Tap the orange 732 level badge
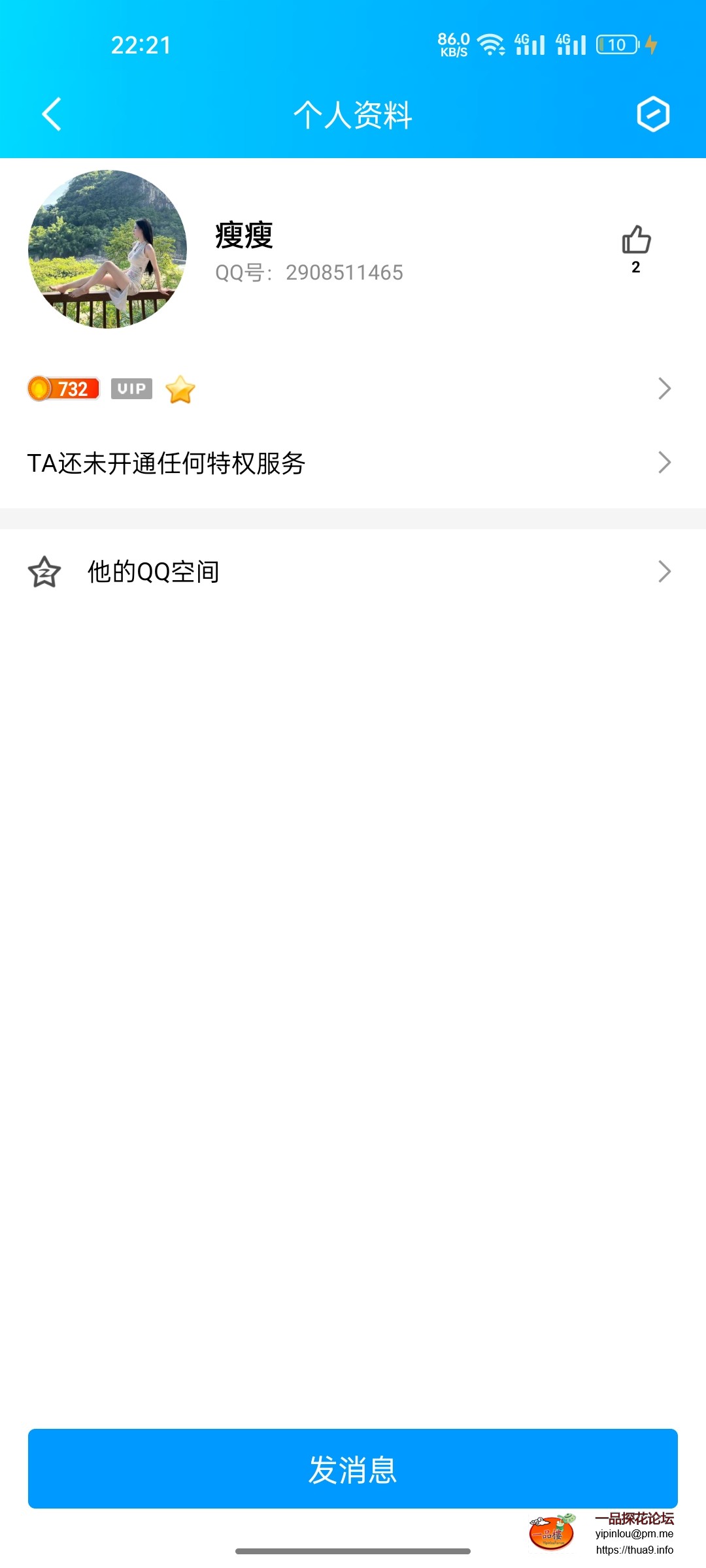 pyautogui.click(x=63, y=389)
